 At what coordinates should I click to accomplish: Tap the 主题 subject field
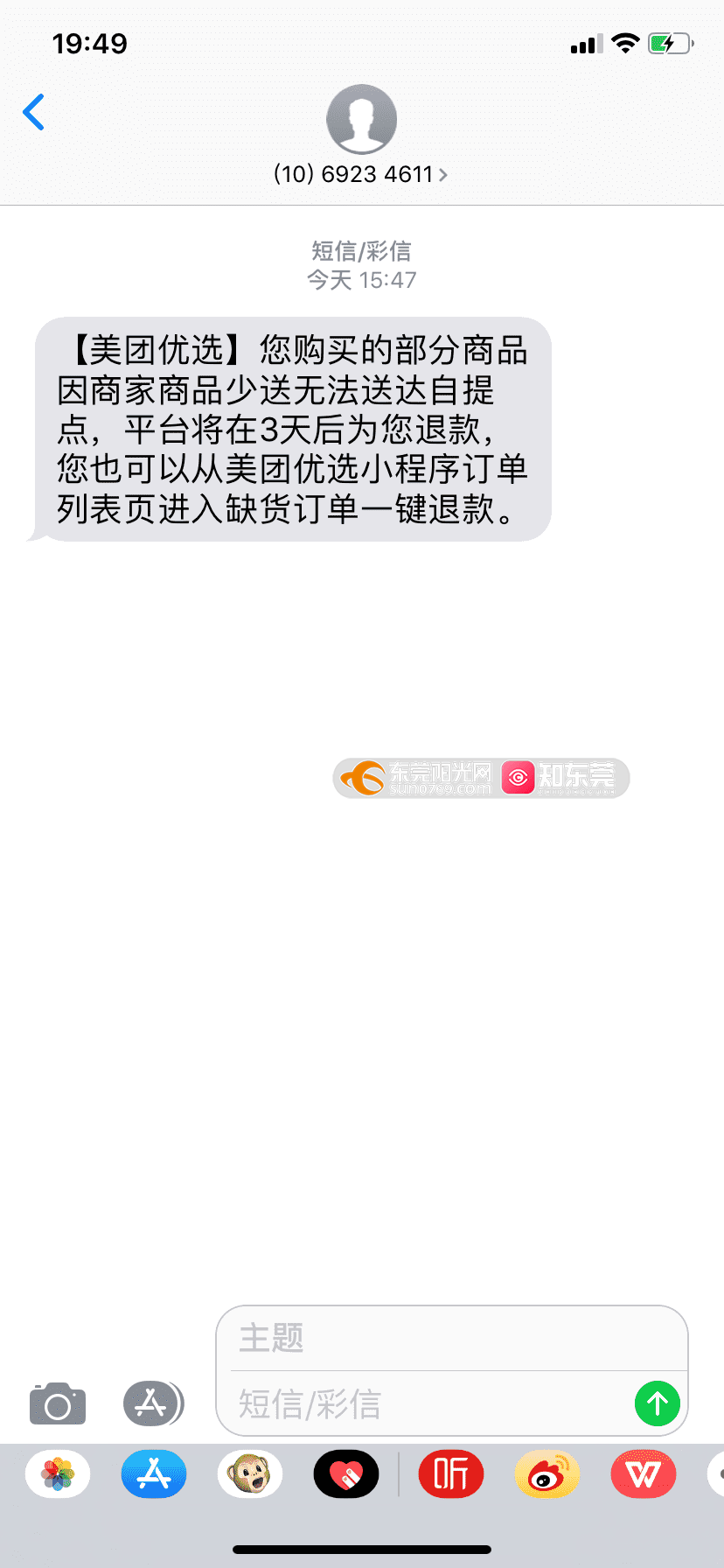point(452,1339)
